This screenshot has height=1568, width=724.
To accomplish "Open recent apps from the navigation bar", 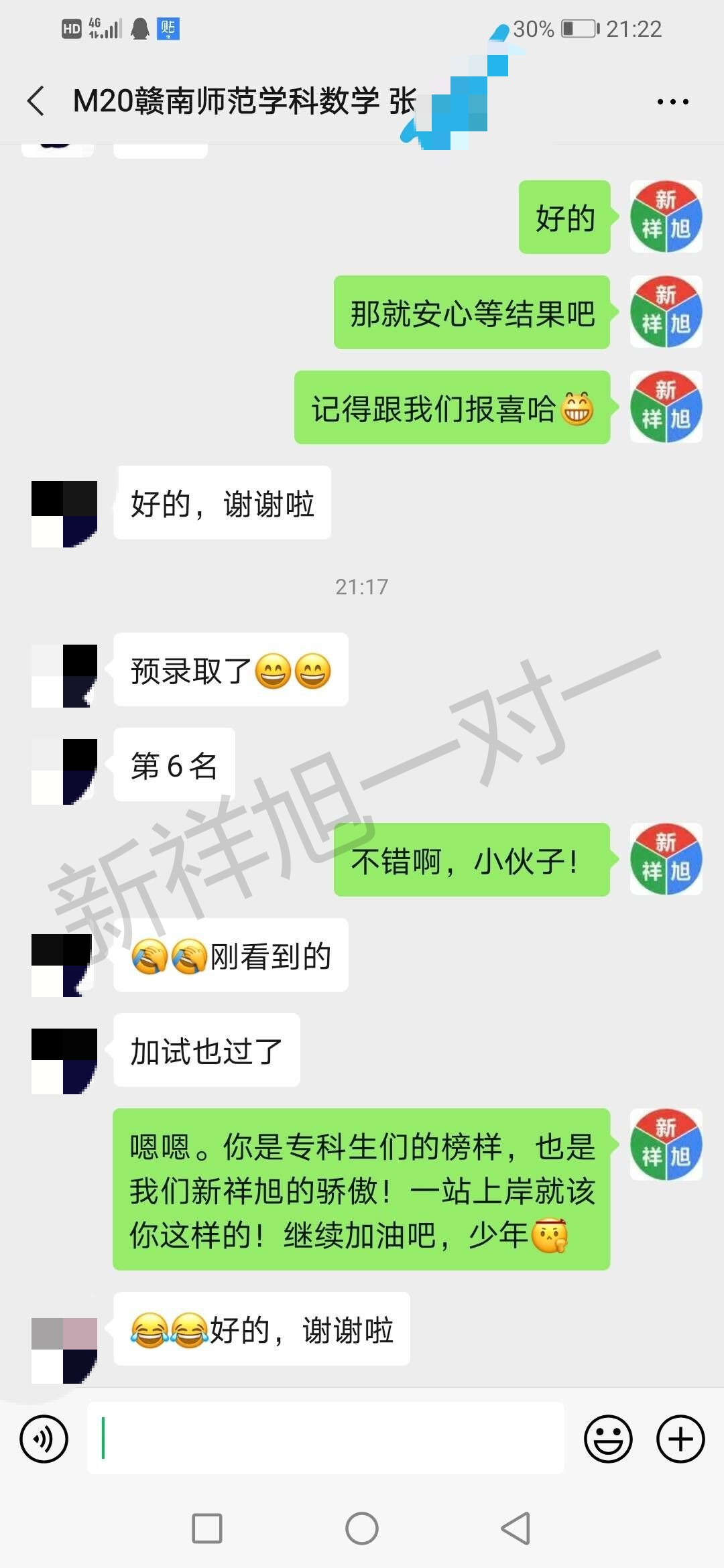I will [x=207, y=1529].
